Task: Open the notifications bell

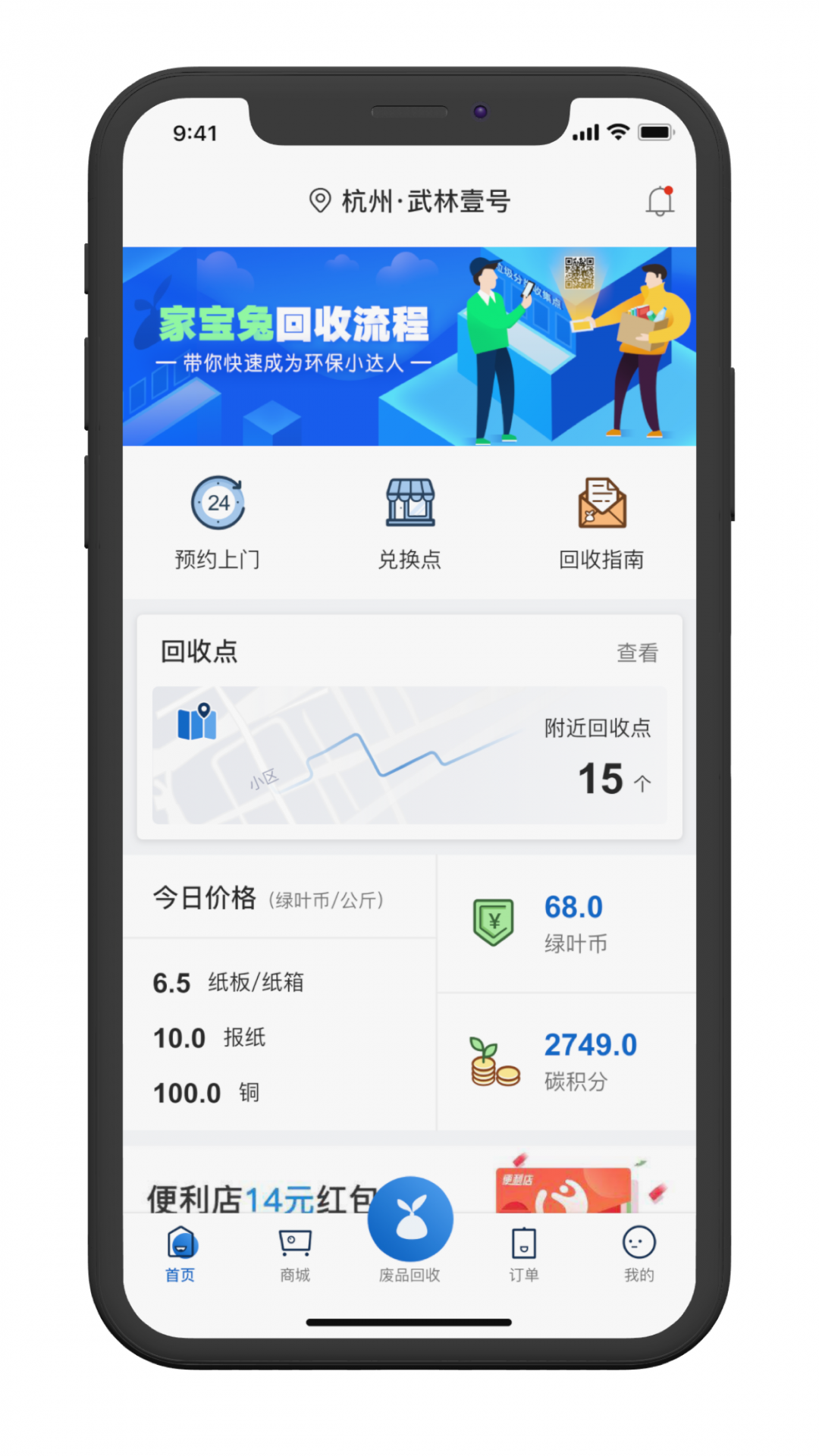Action: tap(660, 202)
